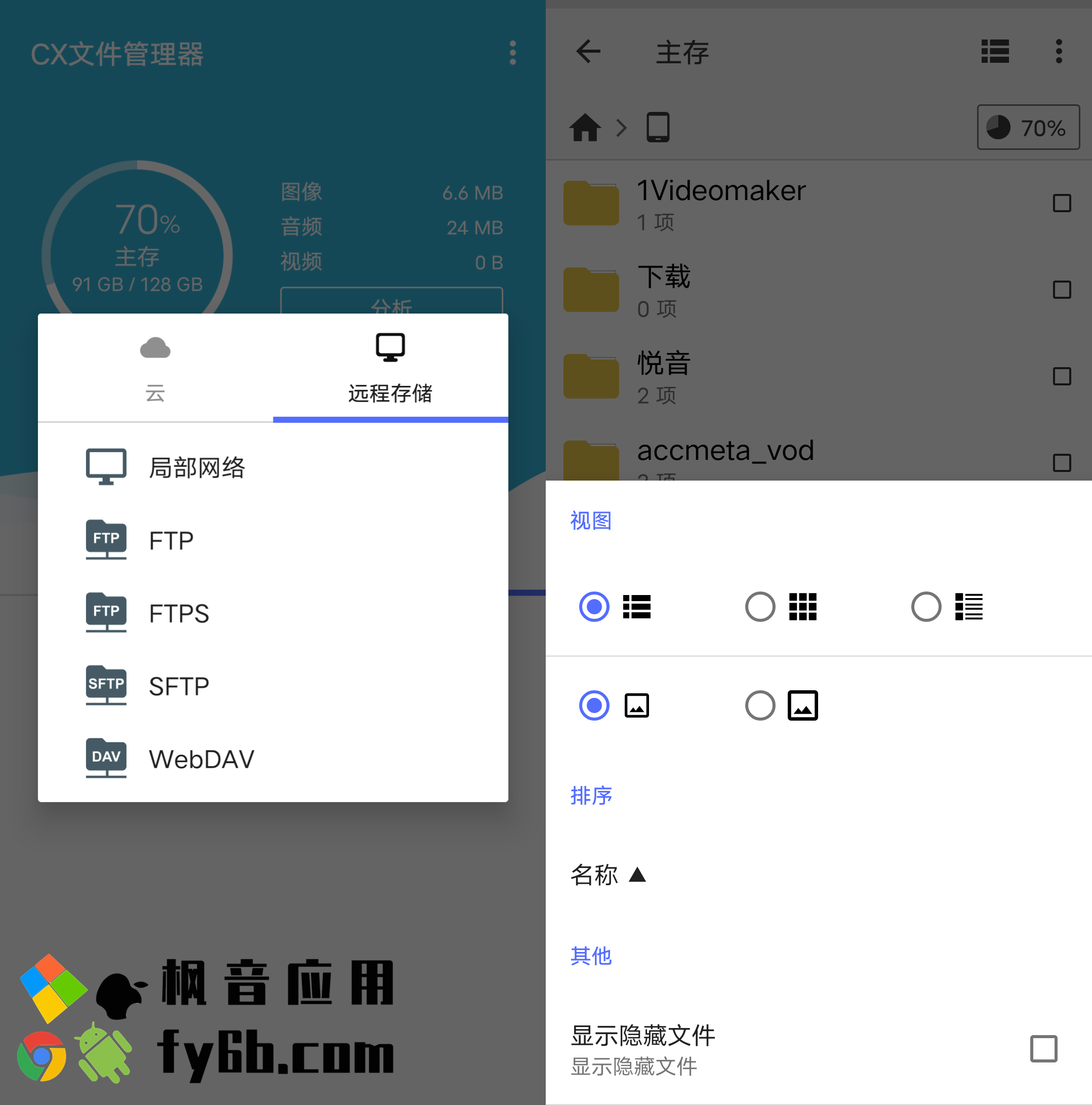Select the 远程存储 tab
Image resolution: width=1092 pixels, height=1105 pixels.
(x=390, y=369)
